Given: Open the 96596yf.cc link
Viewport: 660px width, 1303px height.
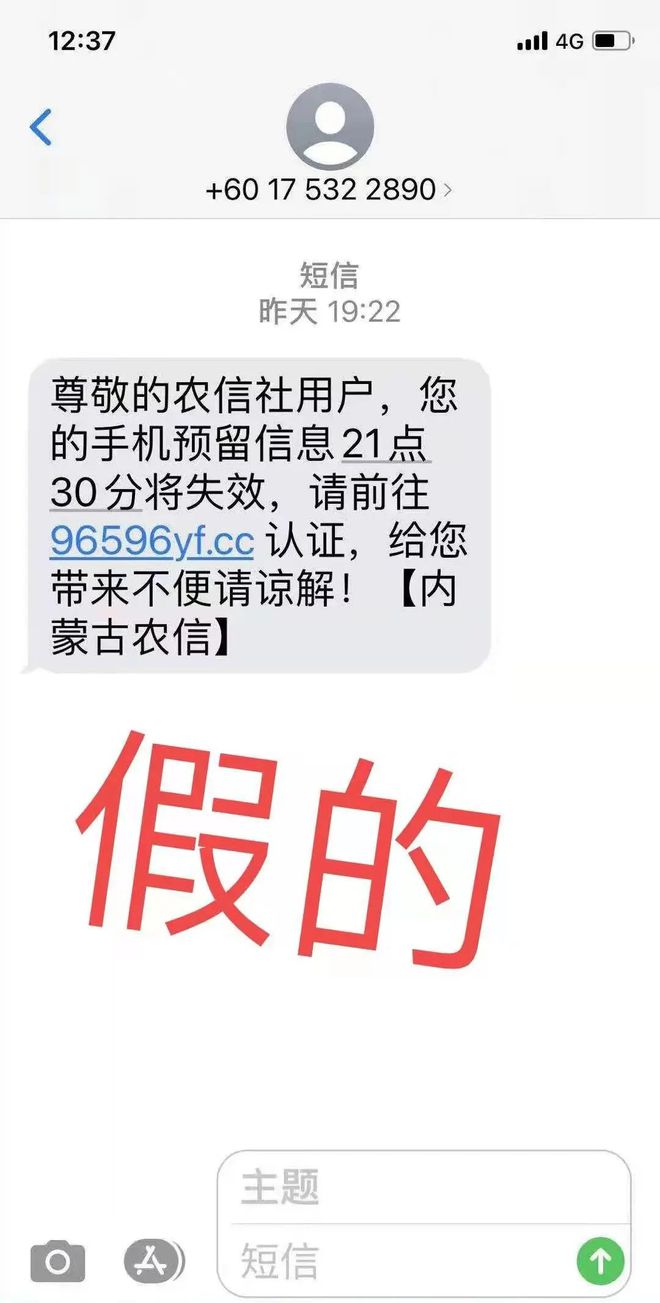Looking at the screenshot, I should pyautogui.click(x=152, y=541).
